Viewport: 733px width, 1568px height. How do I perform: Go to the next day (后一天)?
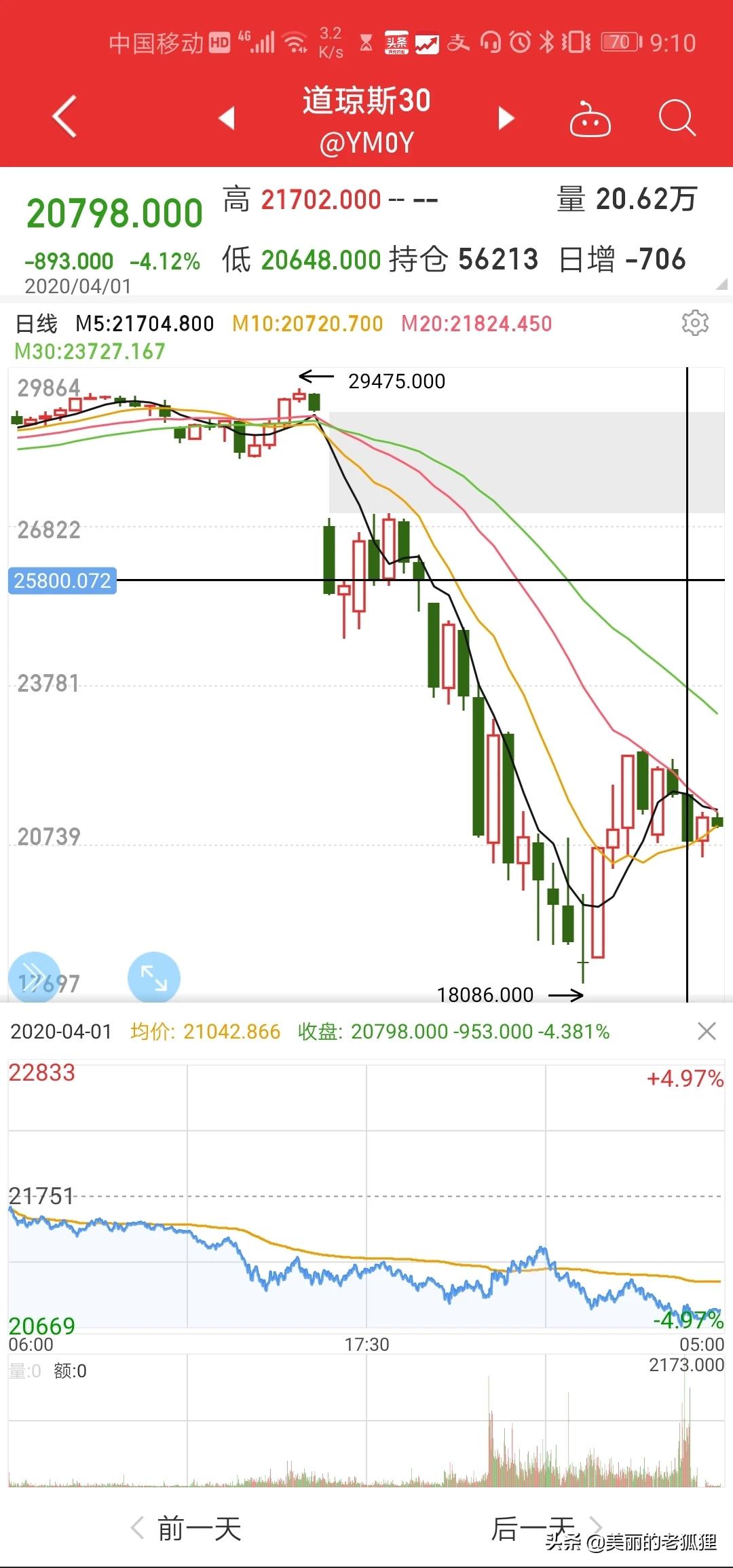547,1529
